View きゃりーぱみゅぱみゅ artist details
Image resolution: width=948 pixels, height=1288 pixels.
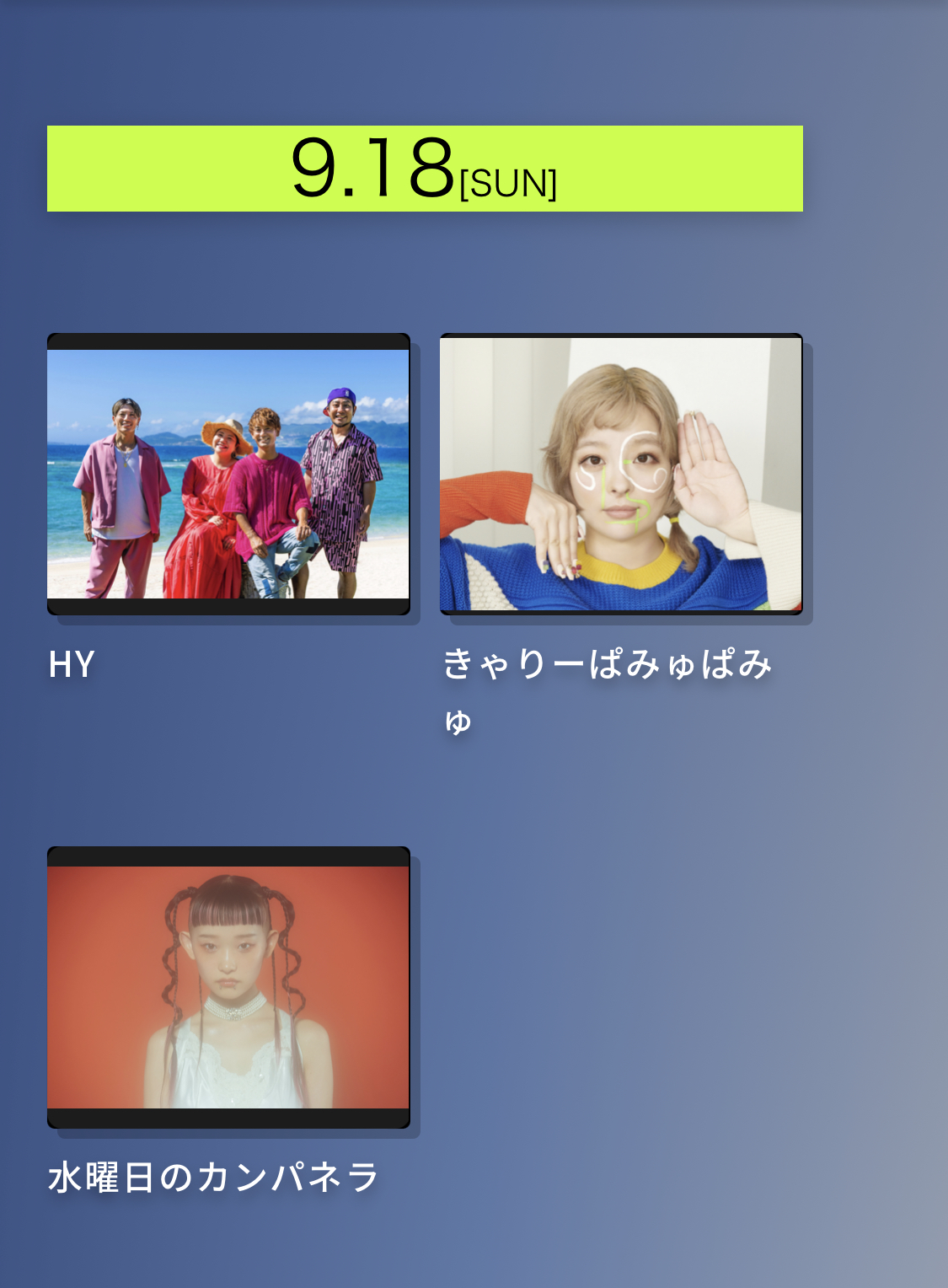621,474
